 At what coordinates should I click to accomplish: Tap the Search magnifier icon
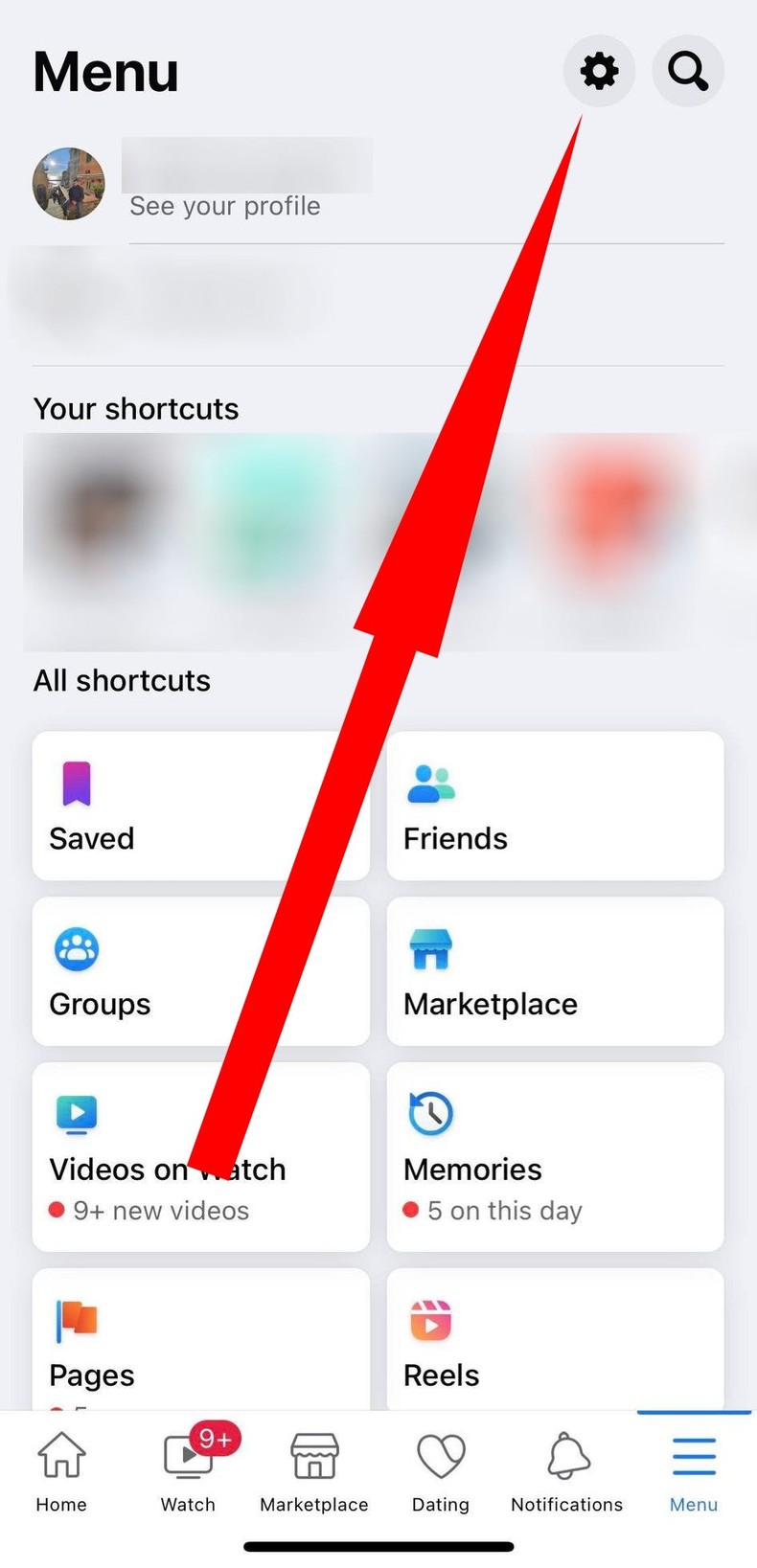pyautogui.click(x=687, y=70)
